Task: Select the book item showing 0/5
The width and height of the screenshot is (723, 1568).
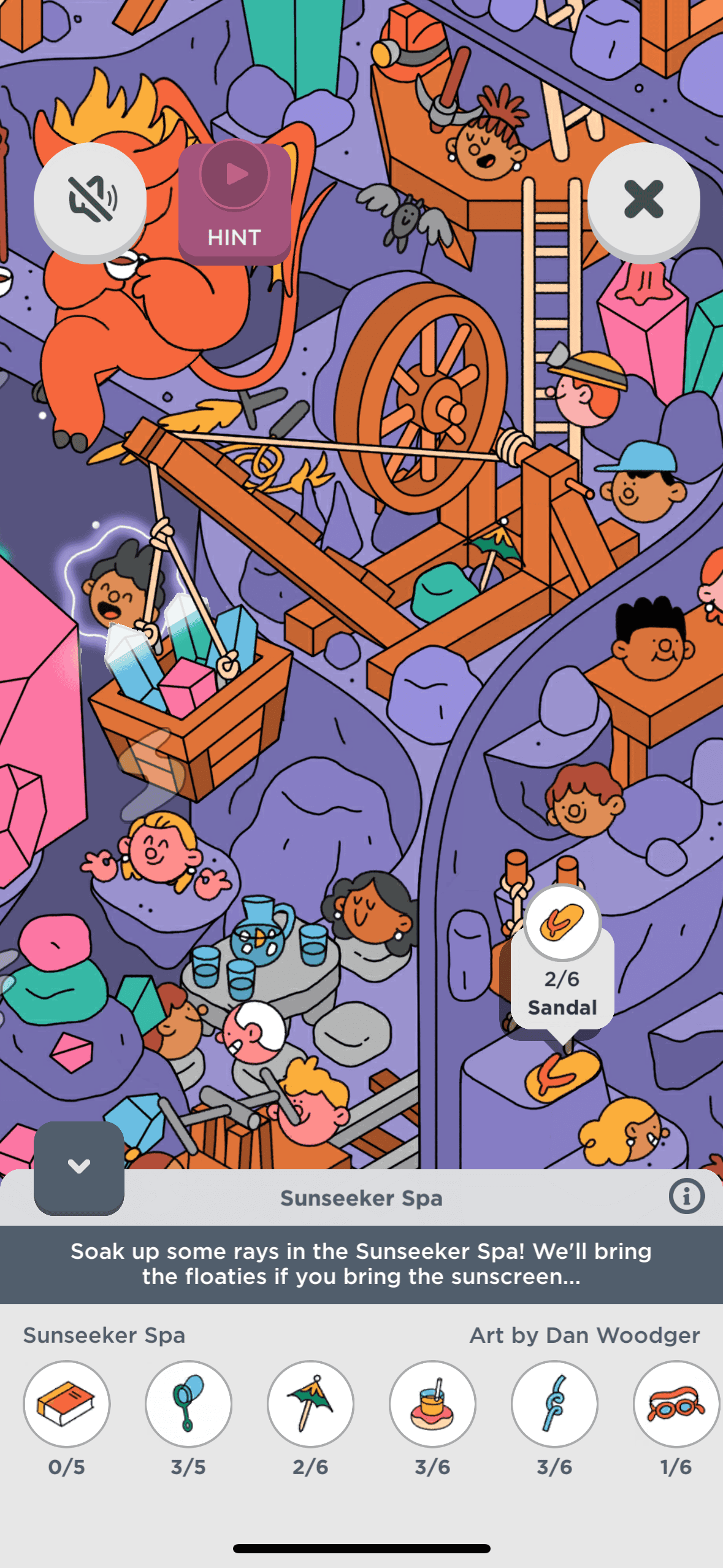Action: click(x=66, y=1404)
